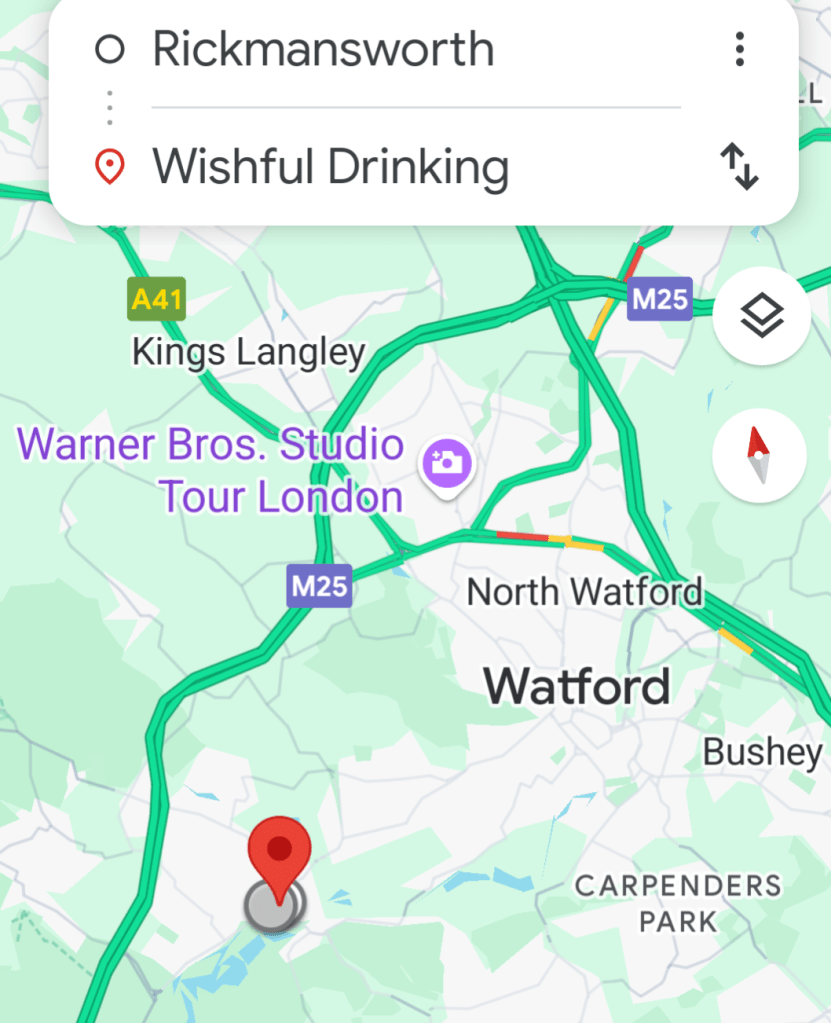This screenshot has width=831, height=1023.
Task: Open the map layers selector
Action: coord(761,317)
